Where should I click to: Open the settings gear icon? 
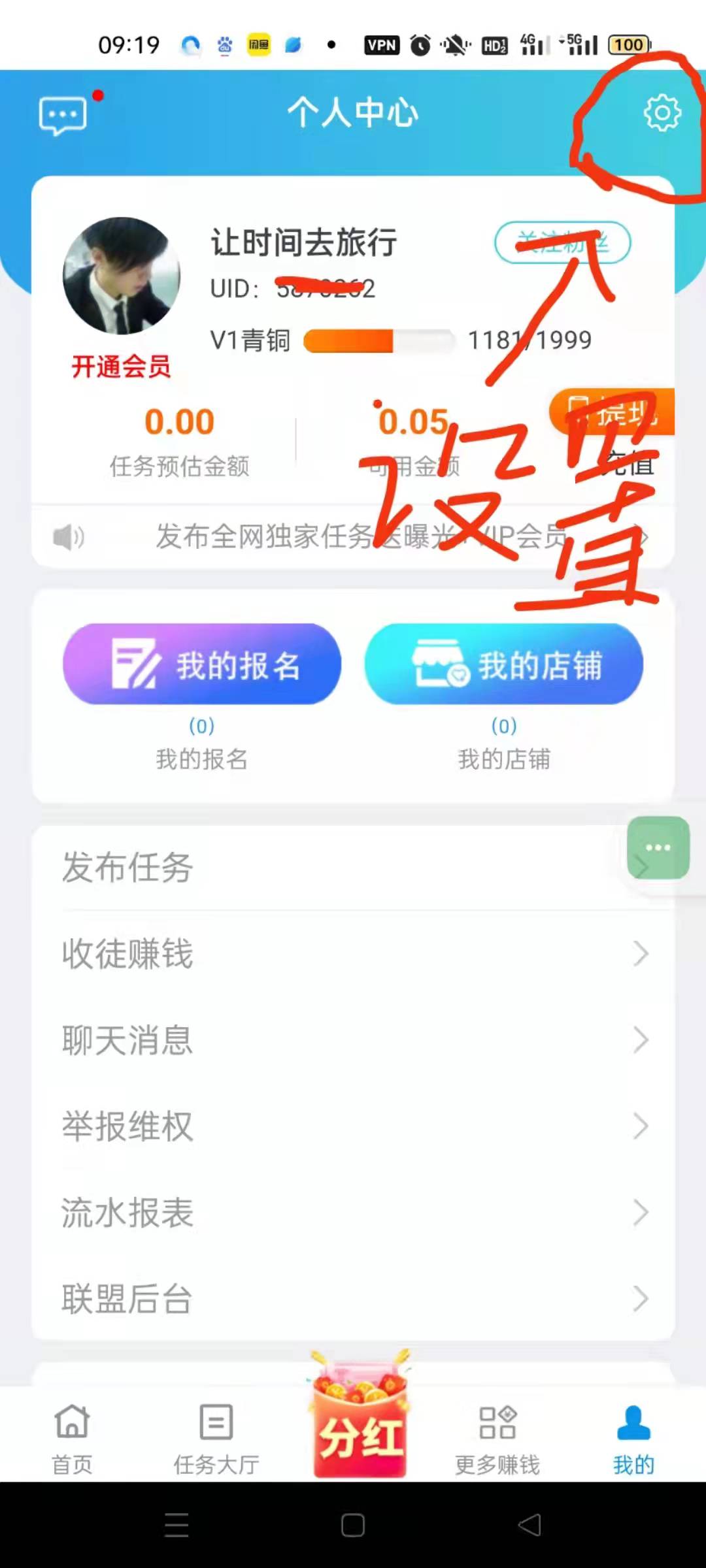[662, 113]
